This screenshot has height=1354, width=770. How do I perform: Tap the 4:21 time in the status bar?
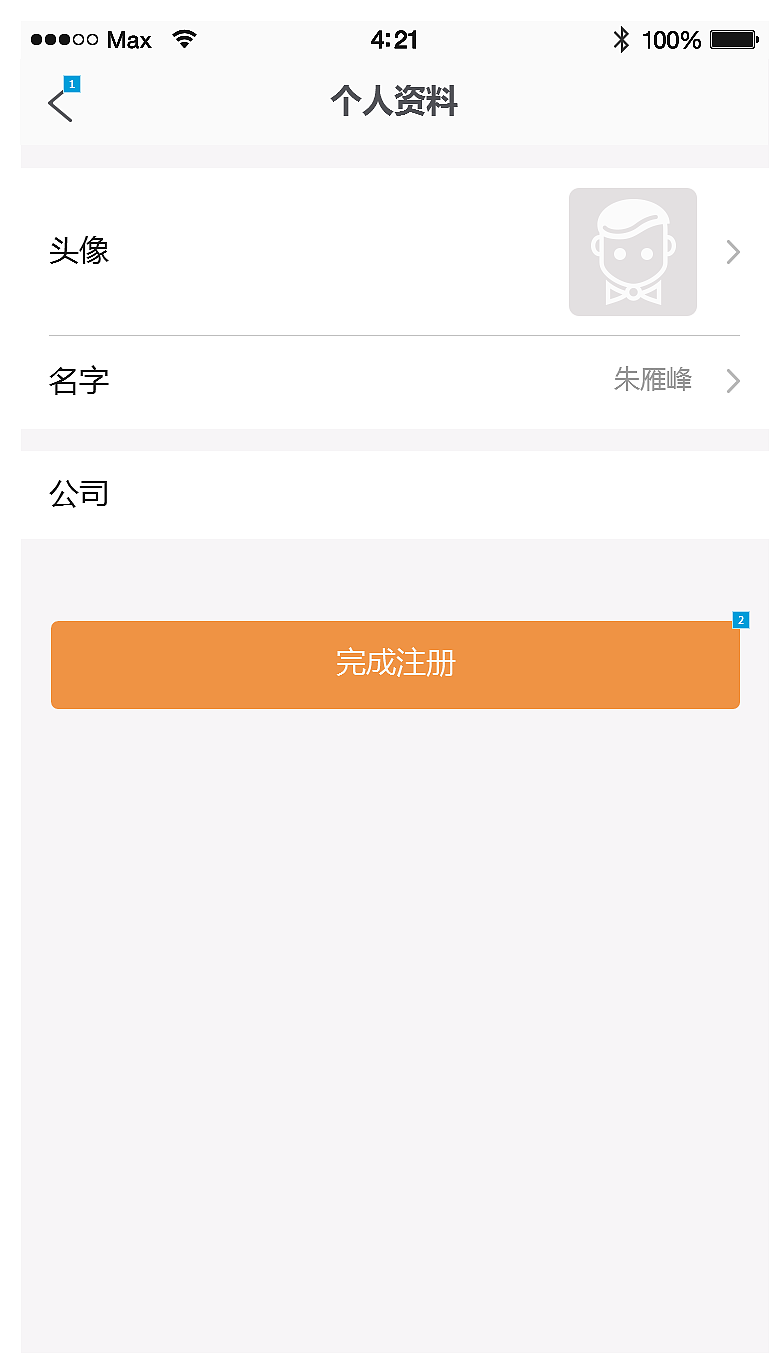[394, 39]
